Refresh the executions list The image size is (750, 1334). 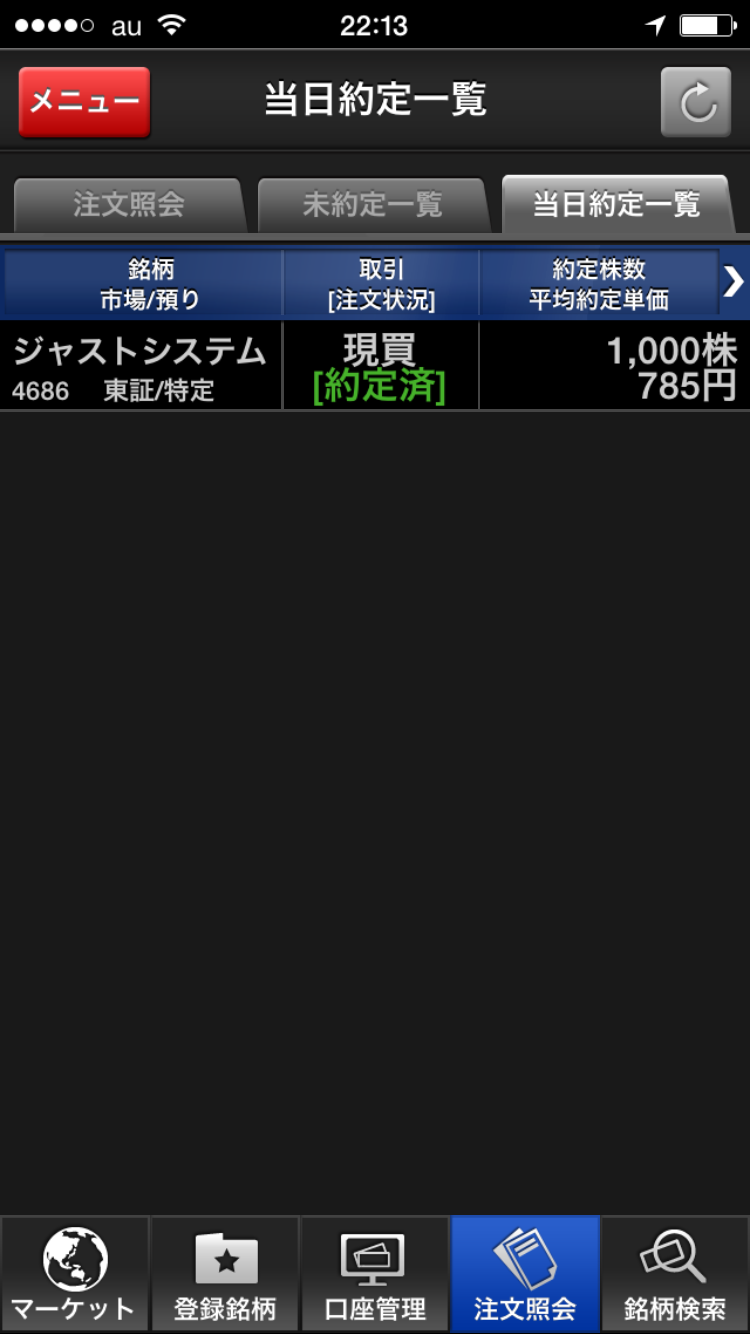coord(696,101)
